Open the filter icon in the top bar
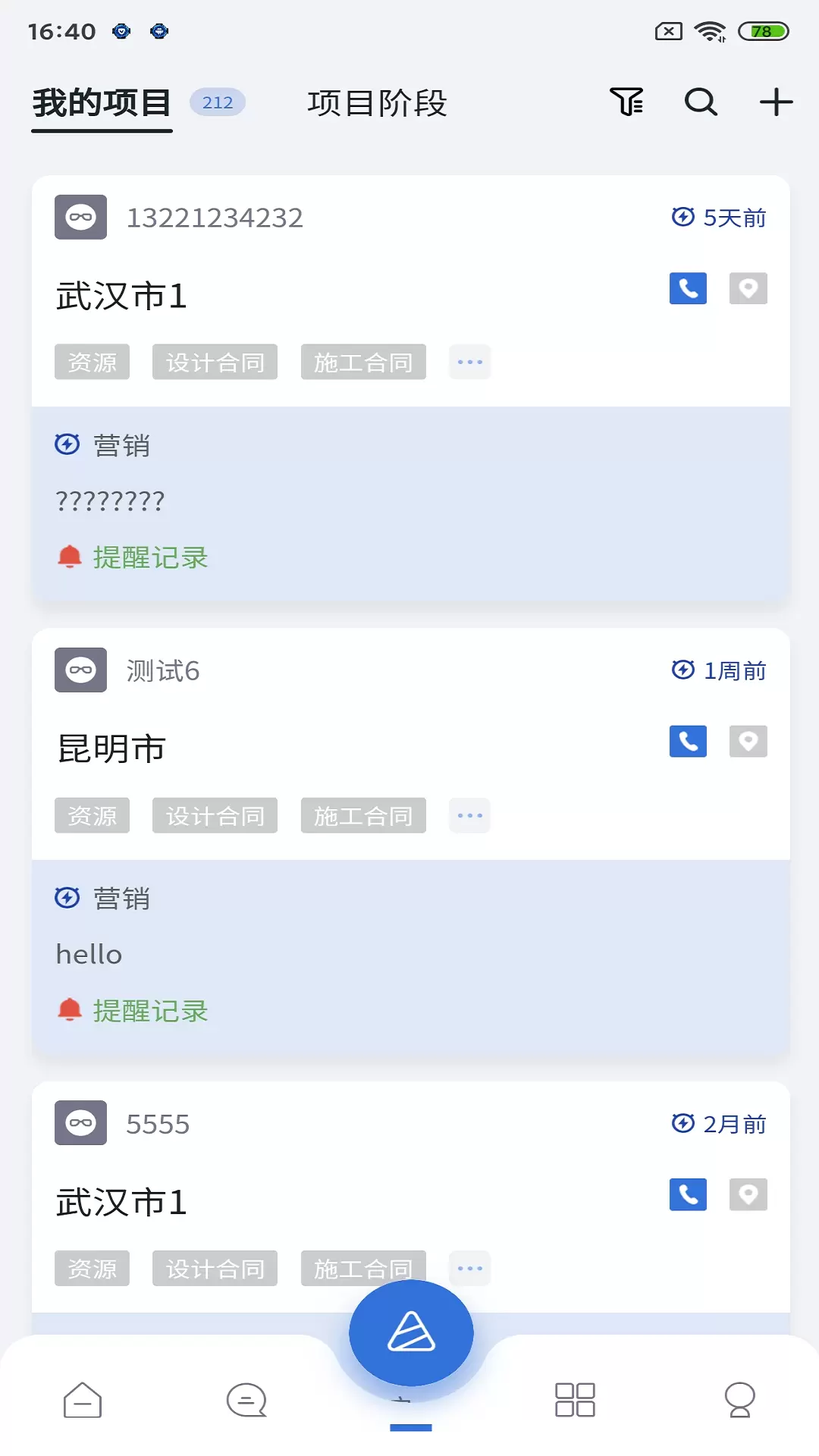Viewport: 819px width, 1456px height. pyautogui.click(x=627, y=102)
